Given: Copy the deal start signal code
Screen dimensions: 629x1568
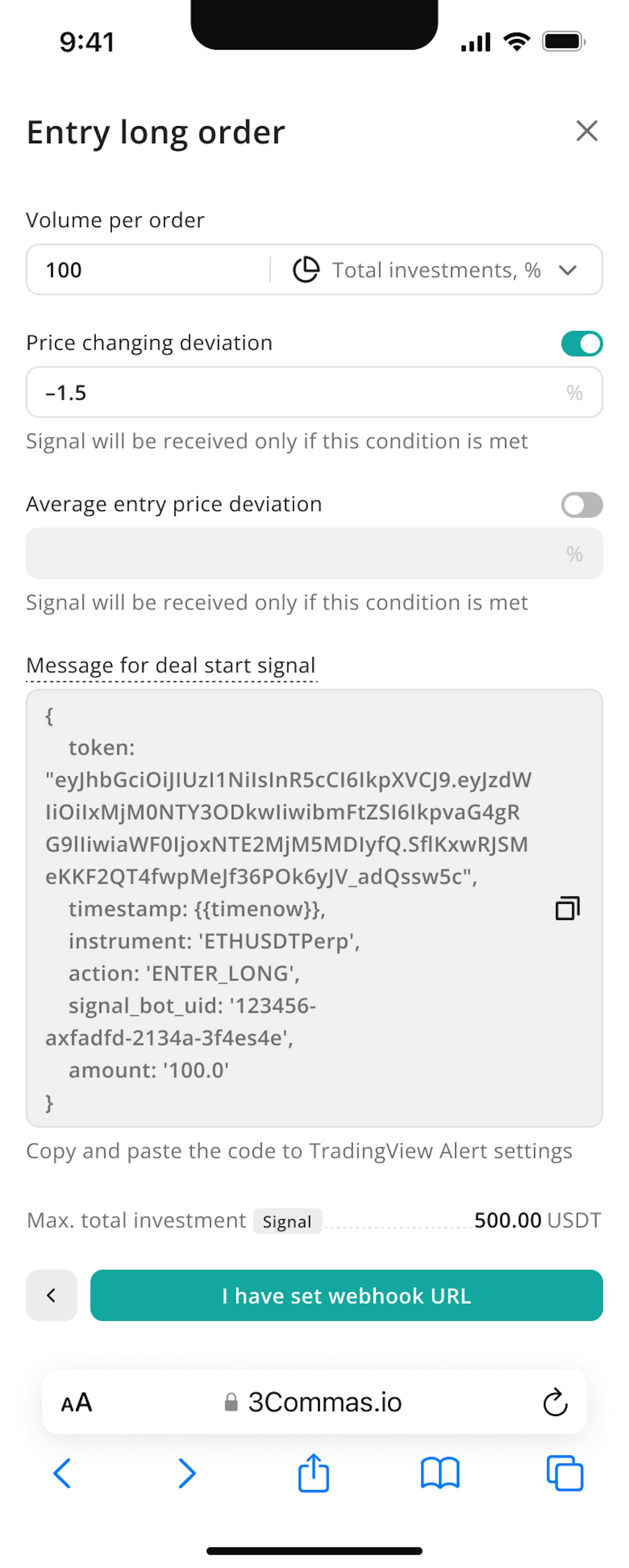Looking at the screenshot, I should pos(567,908).
